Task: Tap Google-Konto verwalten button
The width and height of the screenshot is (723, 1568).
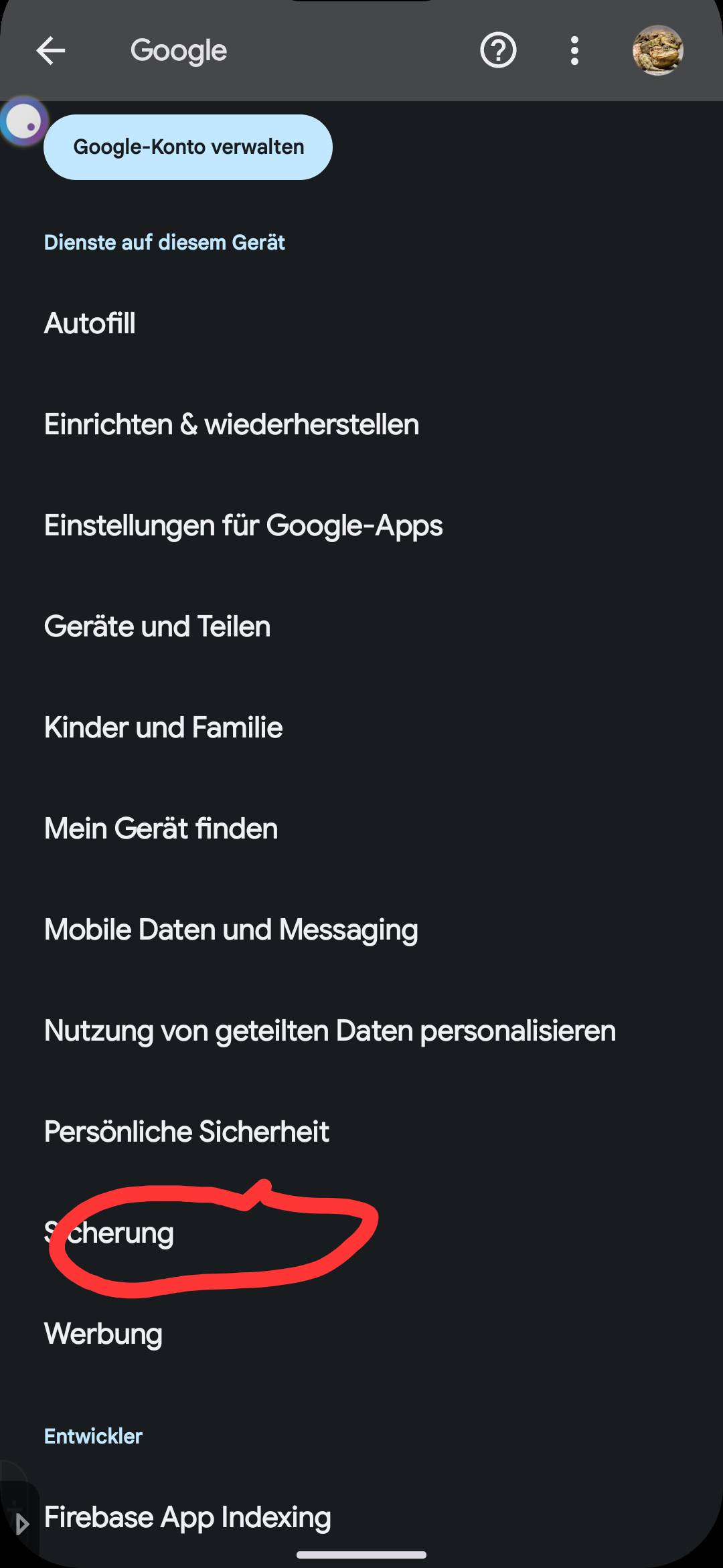Action: click(x=188, y=147)
